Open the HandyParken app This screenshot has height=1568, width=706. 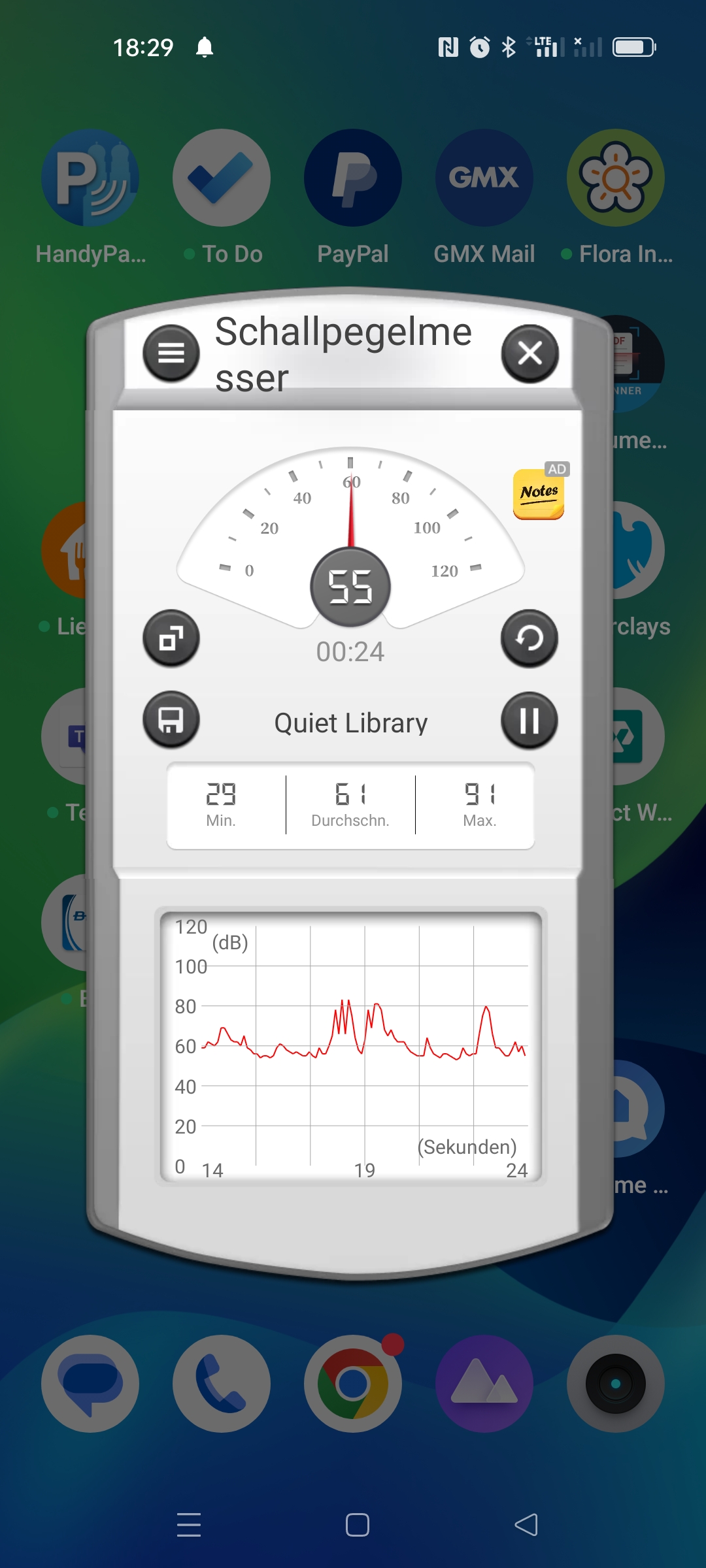coord(90,178)
